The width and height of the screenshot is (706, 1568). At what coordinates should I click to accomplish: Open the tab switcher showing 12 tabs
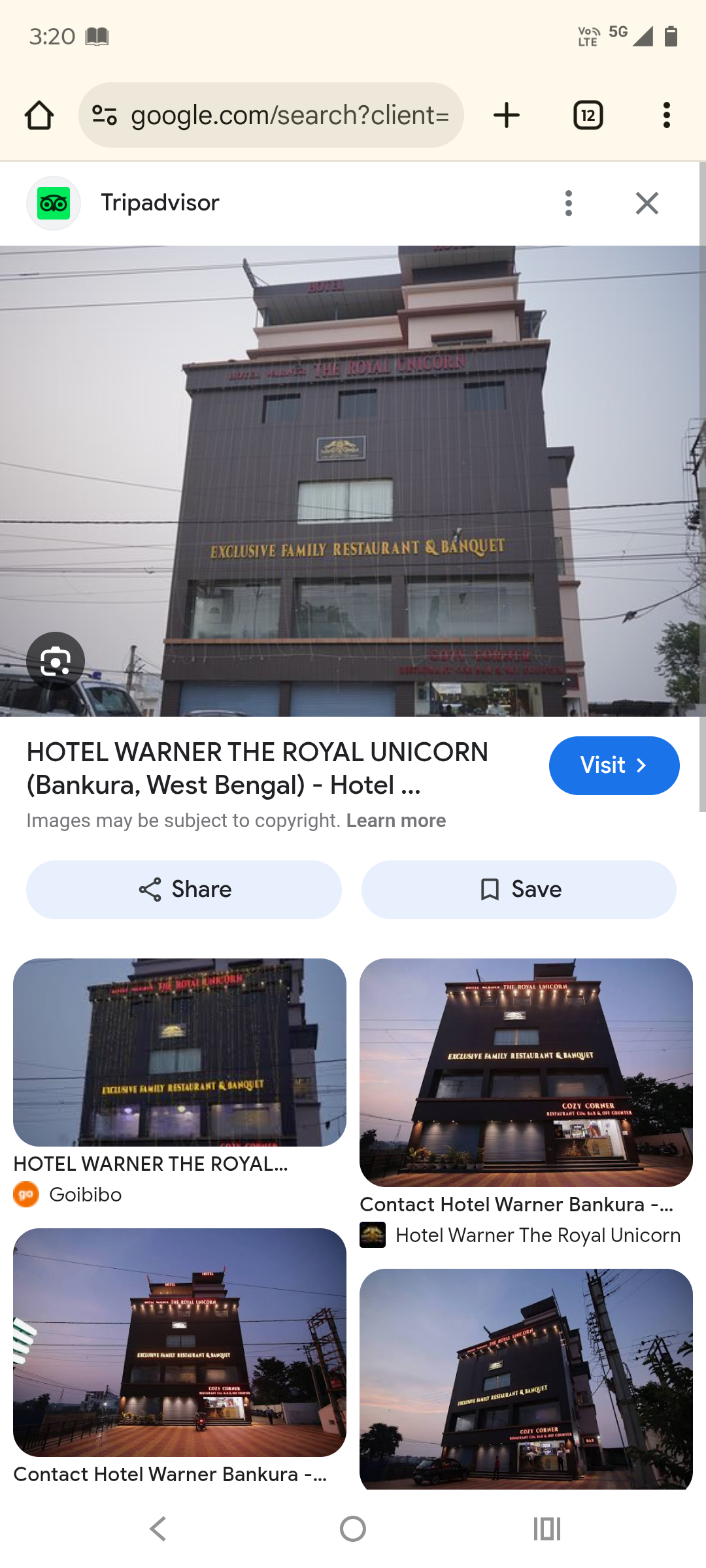tap(588, 116)
